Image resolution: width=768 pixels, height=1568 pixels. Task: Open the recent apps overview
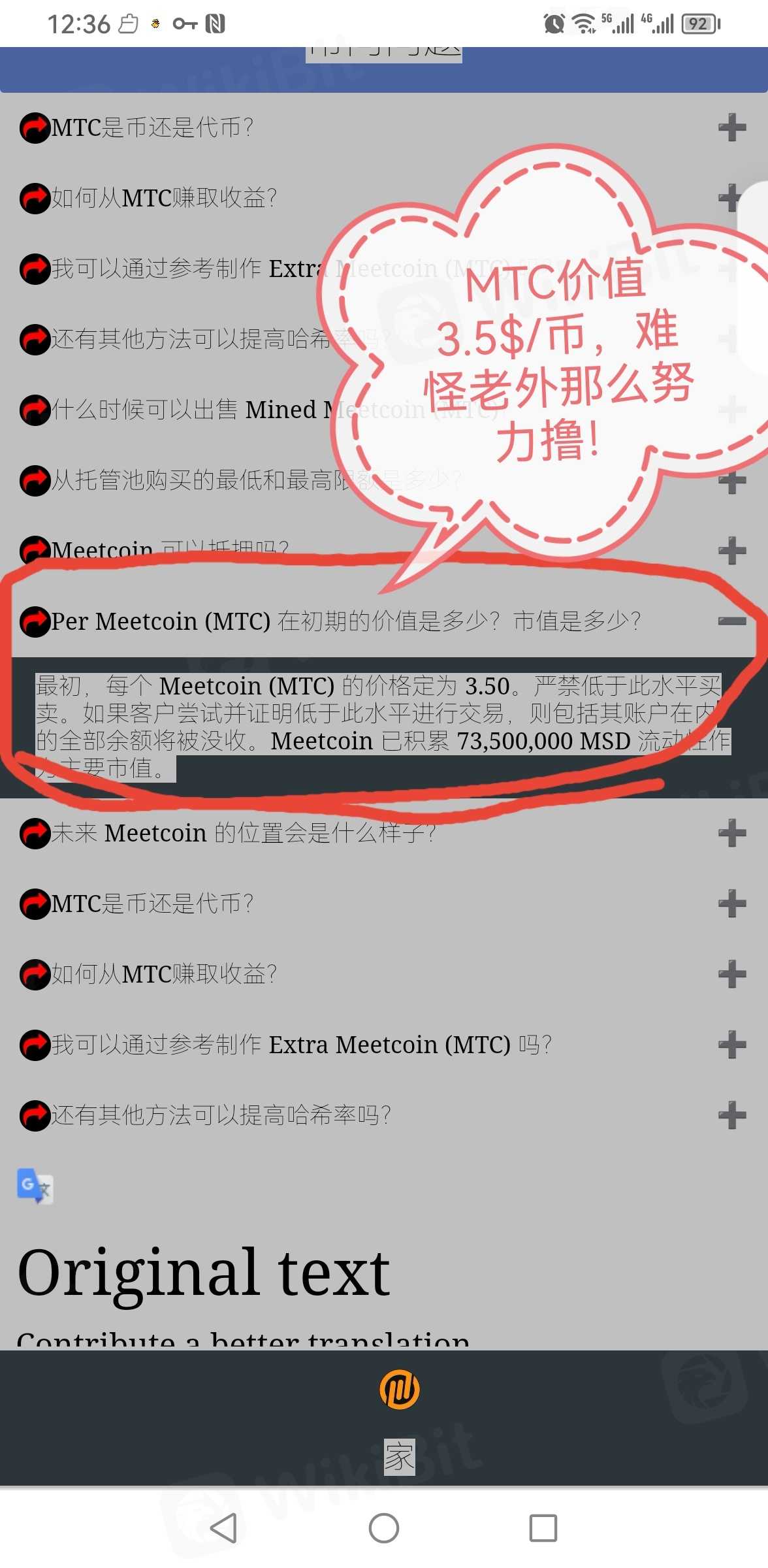click(x=543, y=1528)
